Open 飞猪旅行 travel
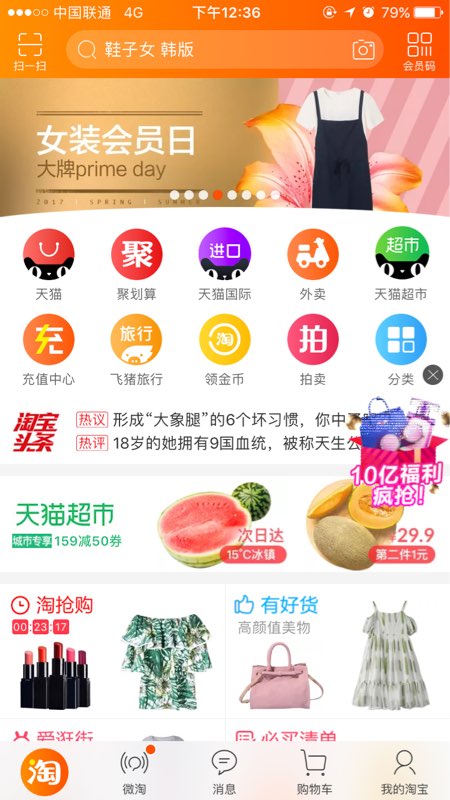This screenshot has height=800, width=450. [x=136, y=349]
